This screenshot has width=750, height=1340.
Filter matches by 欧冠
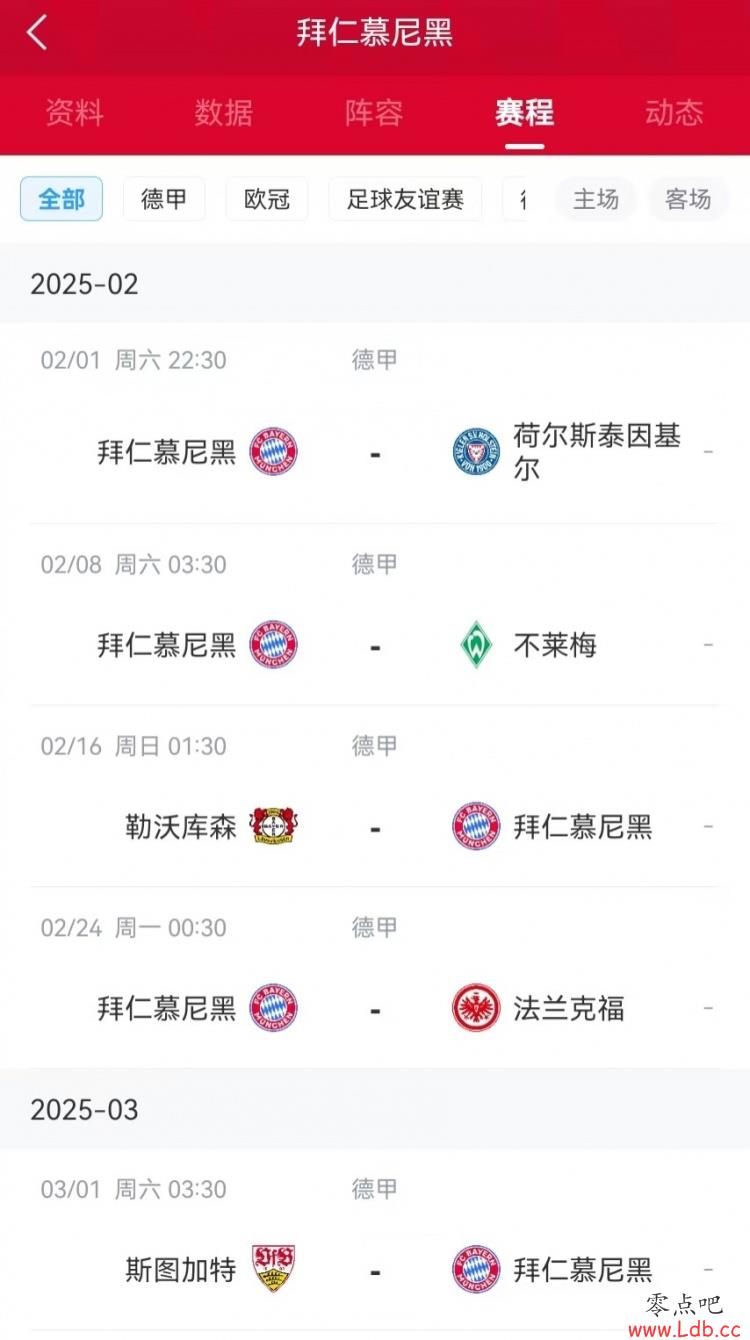(x=267, y=199)
